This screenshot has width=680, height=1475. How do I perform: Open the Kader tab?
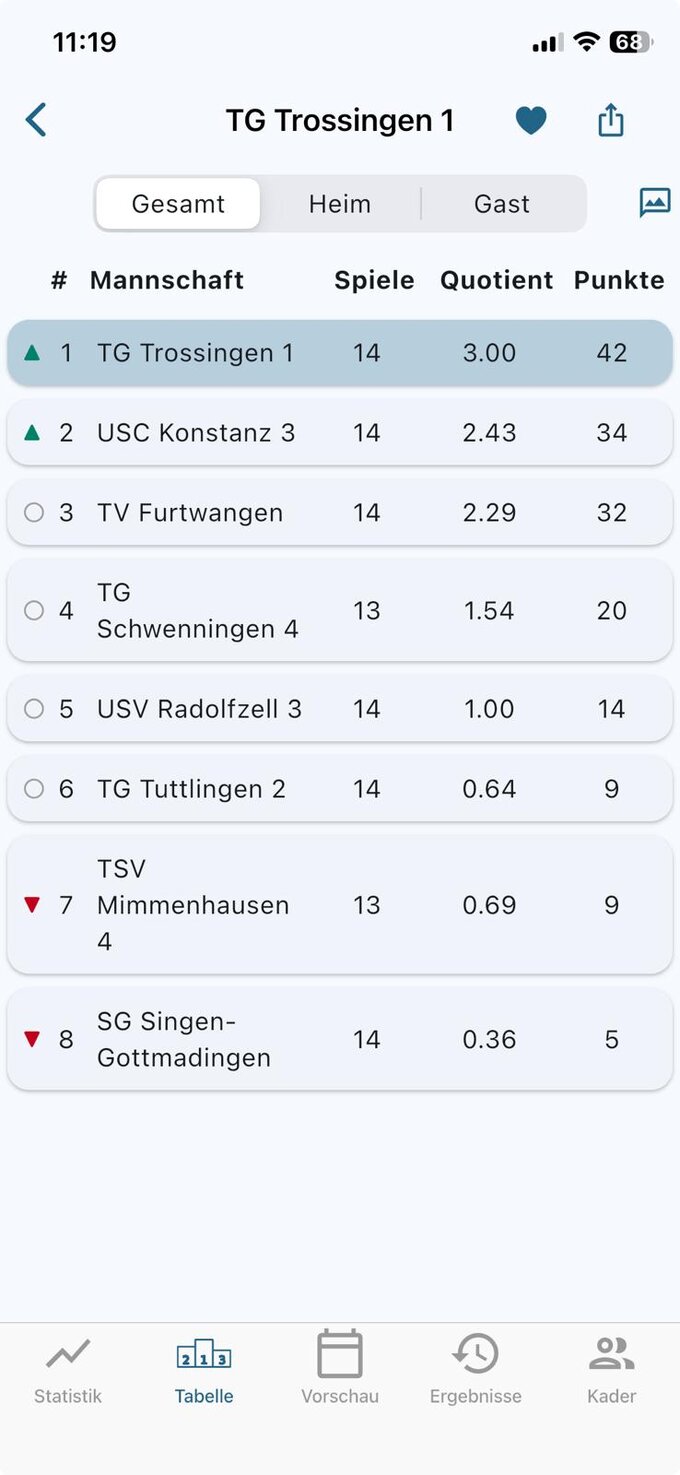click(612, 1370)
